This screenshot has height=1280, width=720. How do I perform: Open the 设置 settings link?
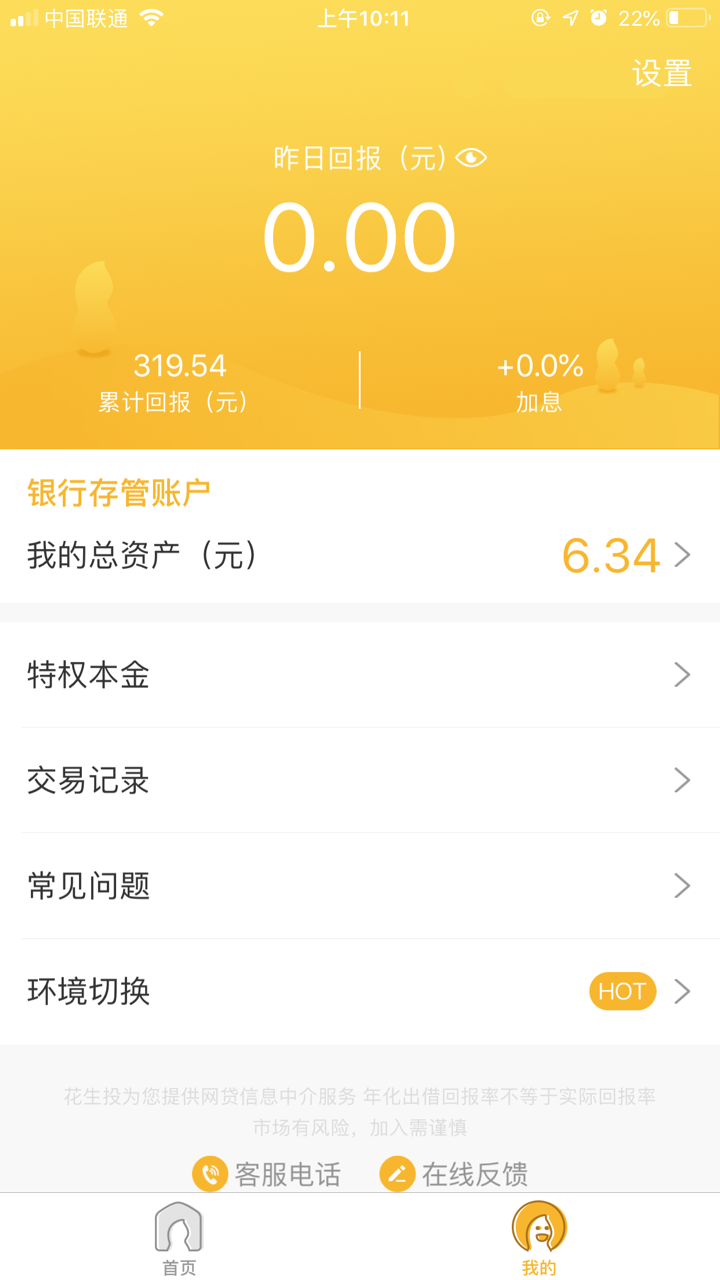click(x=661, y=74)
